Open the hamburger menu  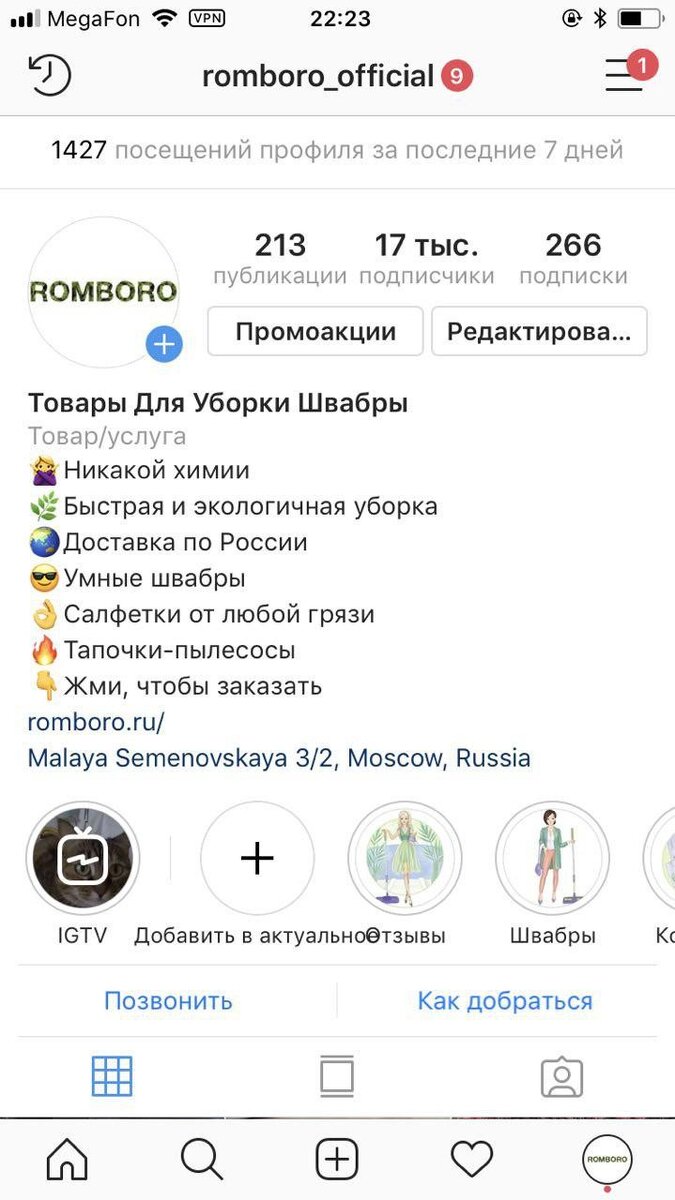pyautogui.click(x=624, y=75)
